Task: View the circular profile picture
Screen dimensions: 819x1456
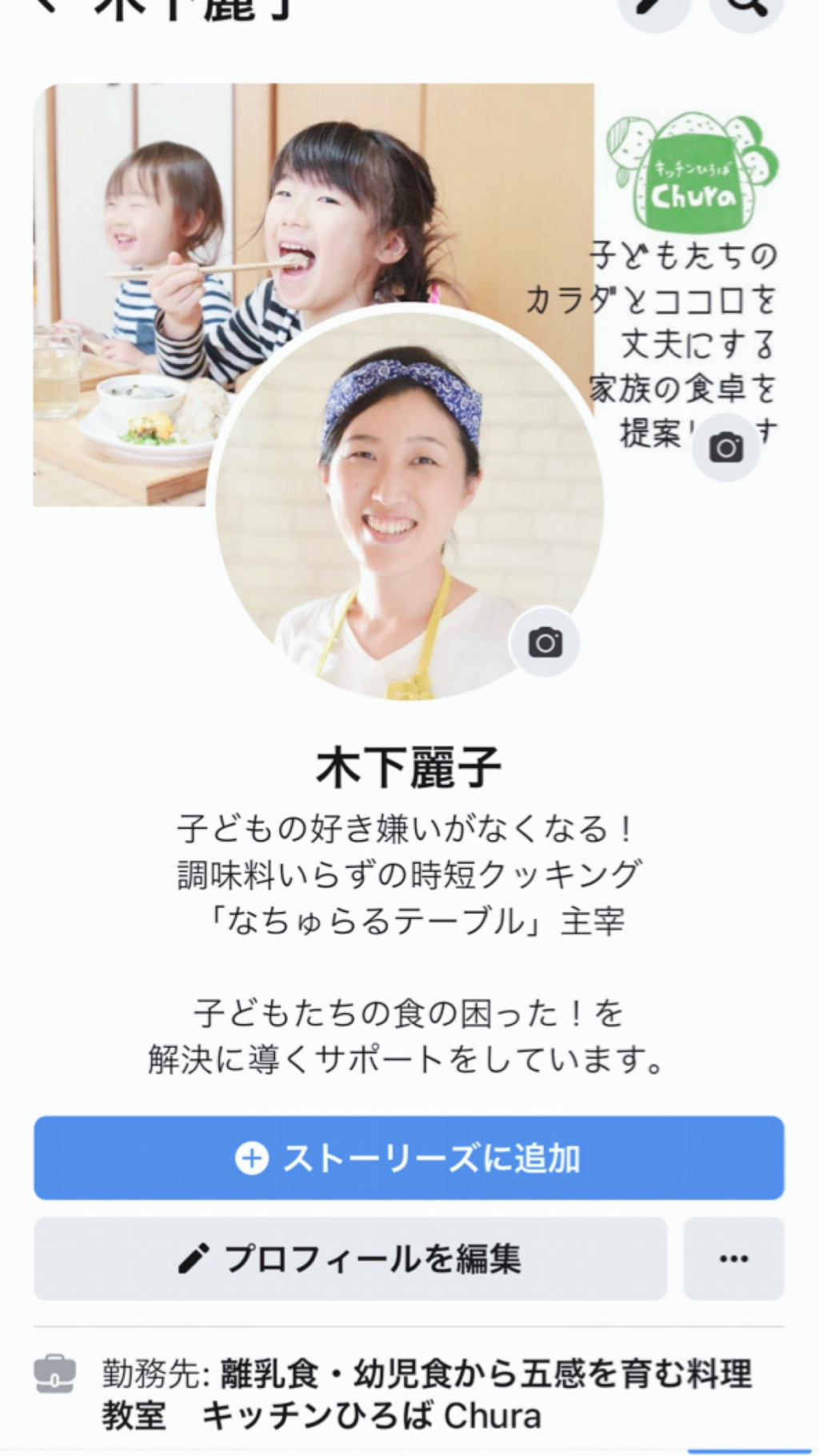Action: point(408,502)
